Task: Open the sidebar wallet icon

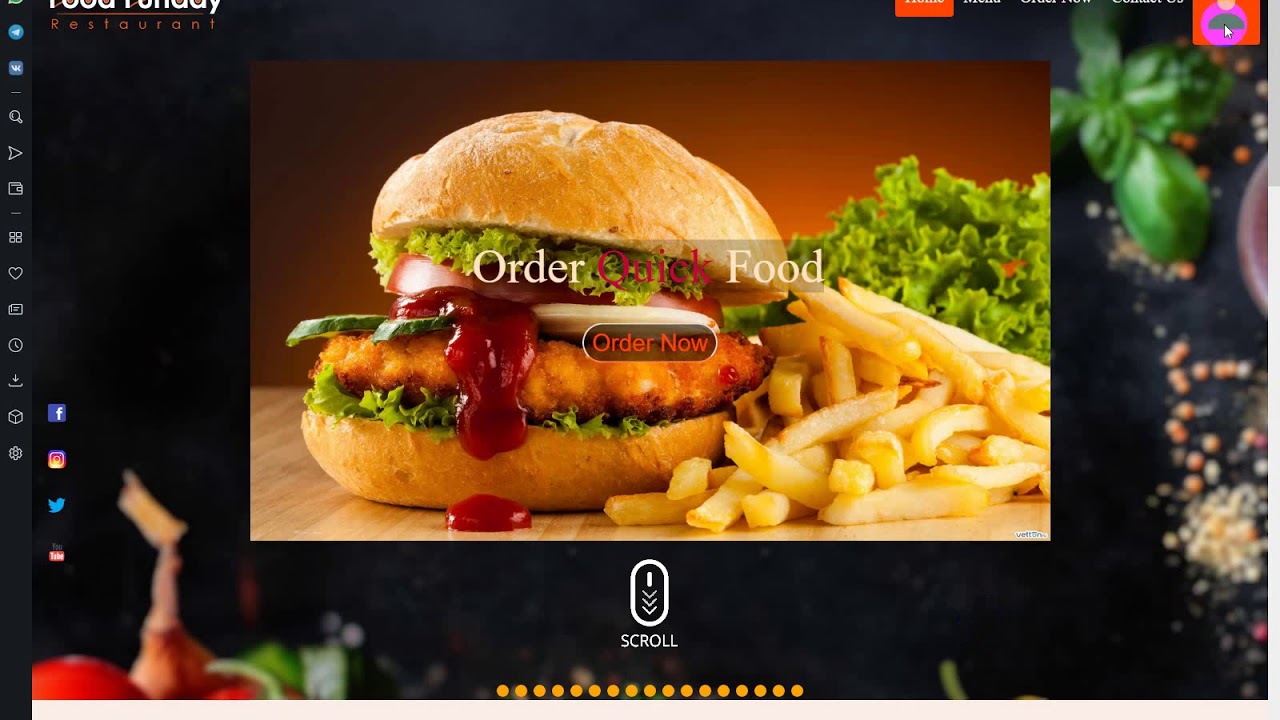Action: tap(16, 188)
